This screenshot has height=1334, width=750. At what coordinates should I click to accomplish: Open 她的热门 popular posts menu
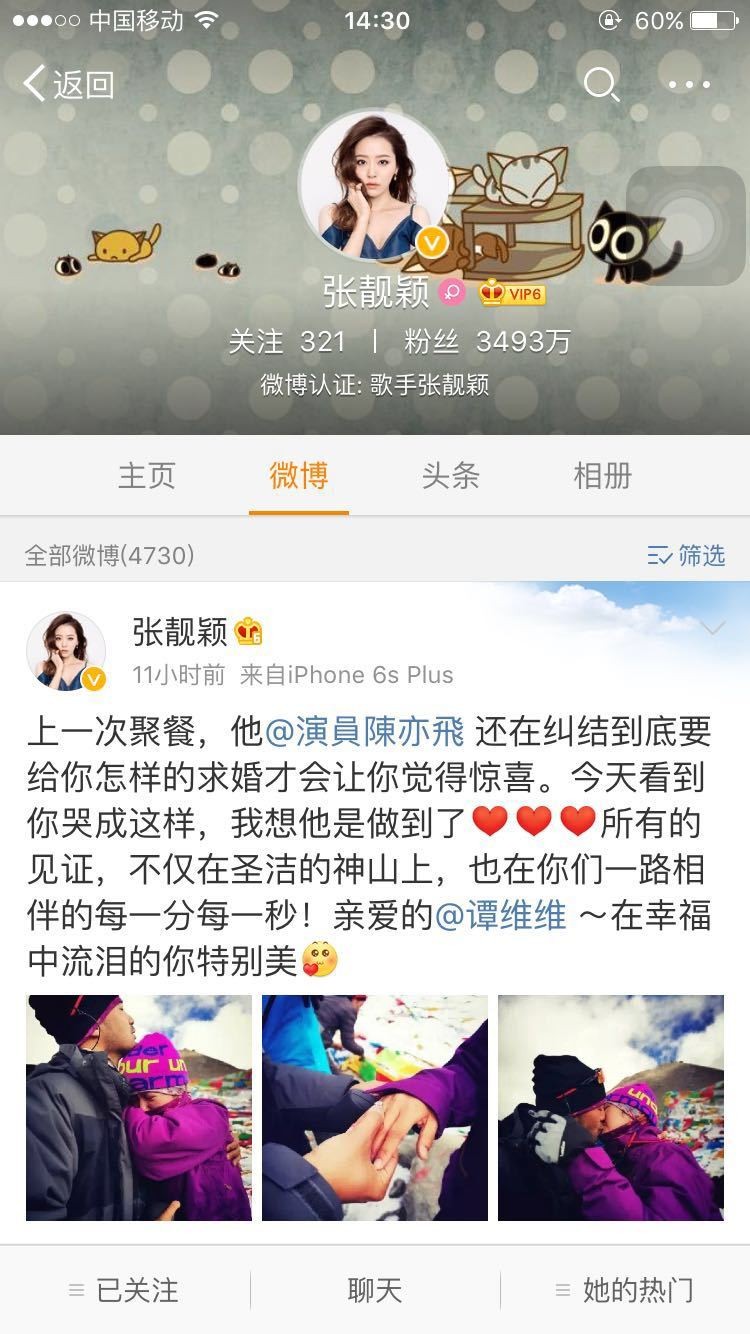coord(625,1290)
